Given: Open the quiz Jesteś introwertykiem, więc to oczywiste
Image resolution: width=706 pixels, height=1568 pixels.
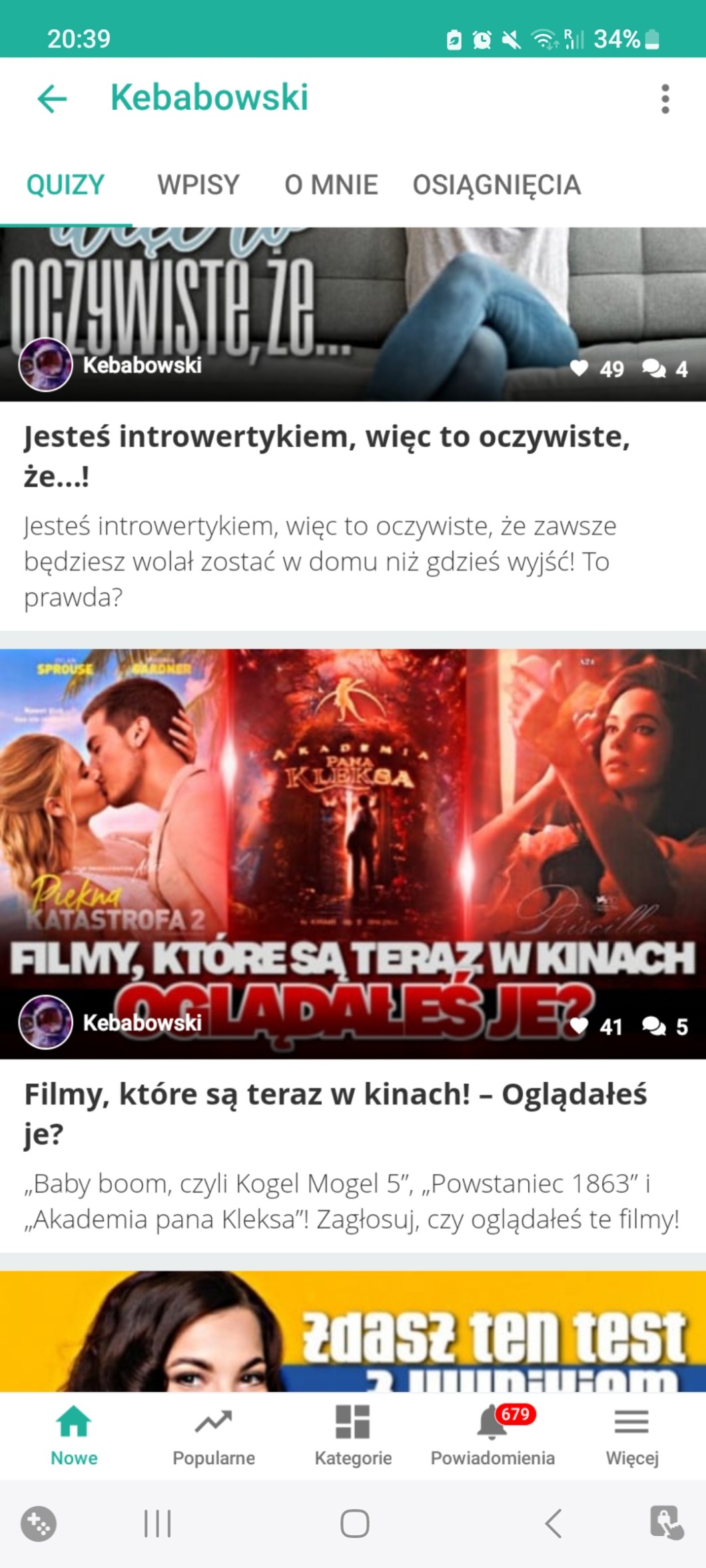Looking at the screenshot, I should coord(326,456).
